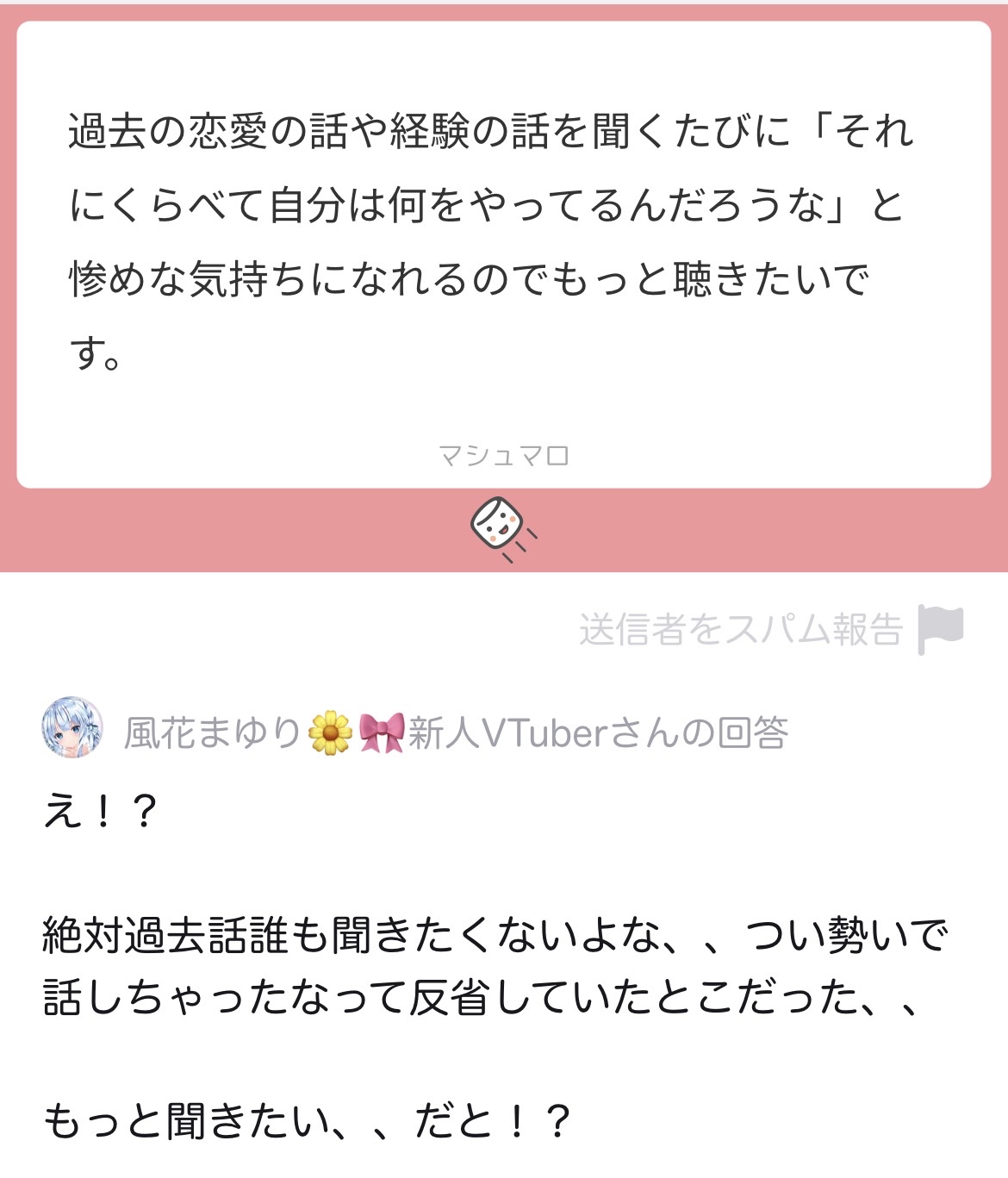The width and height of the screenshot is (1008, 1178).
Task: Report sender as spam via 送信者をスパム報告
Action: pos(769,629)
